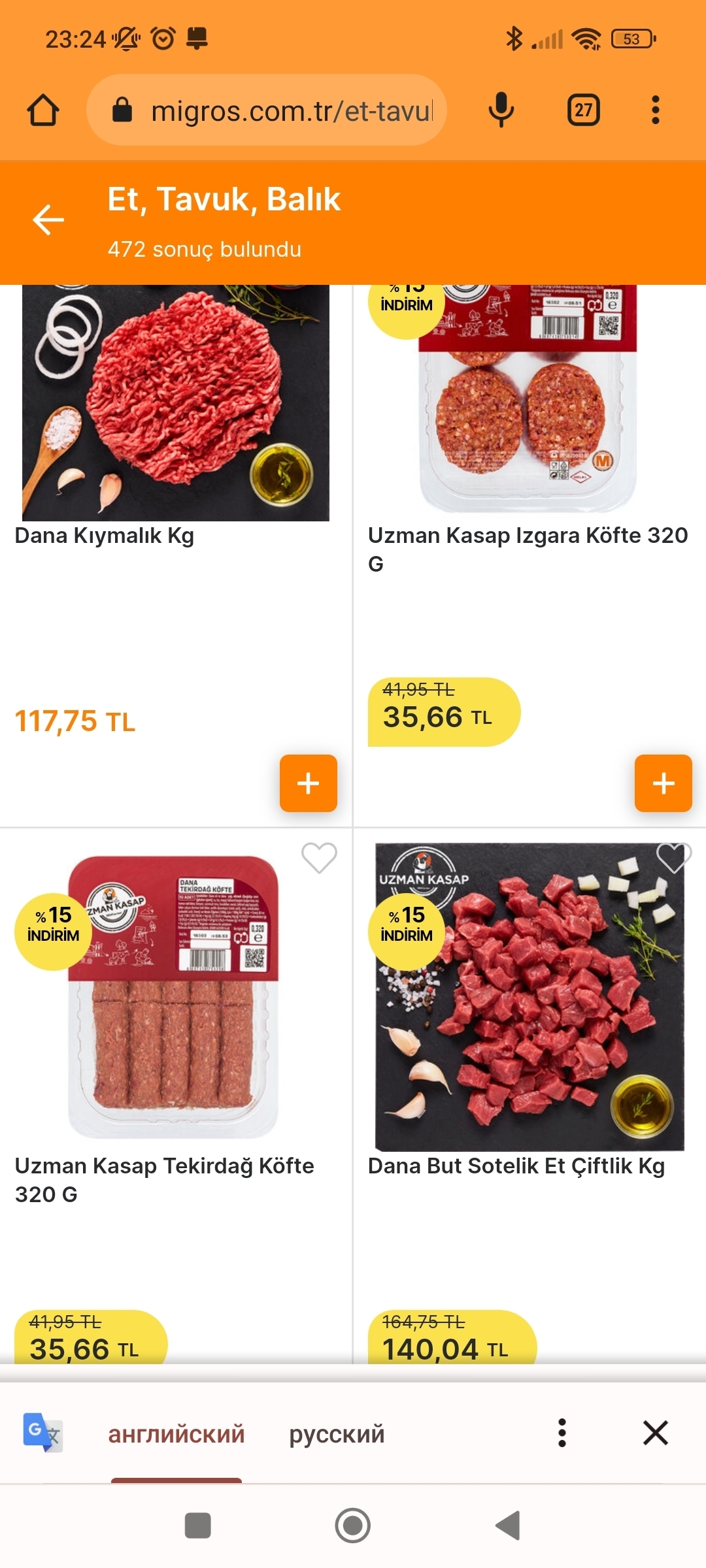Favorite Dana But Sotelik Et Çiftlik

pyautogui.click(x=673, y=857)
